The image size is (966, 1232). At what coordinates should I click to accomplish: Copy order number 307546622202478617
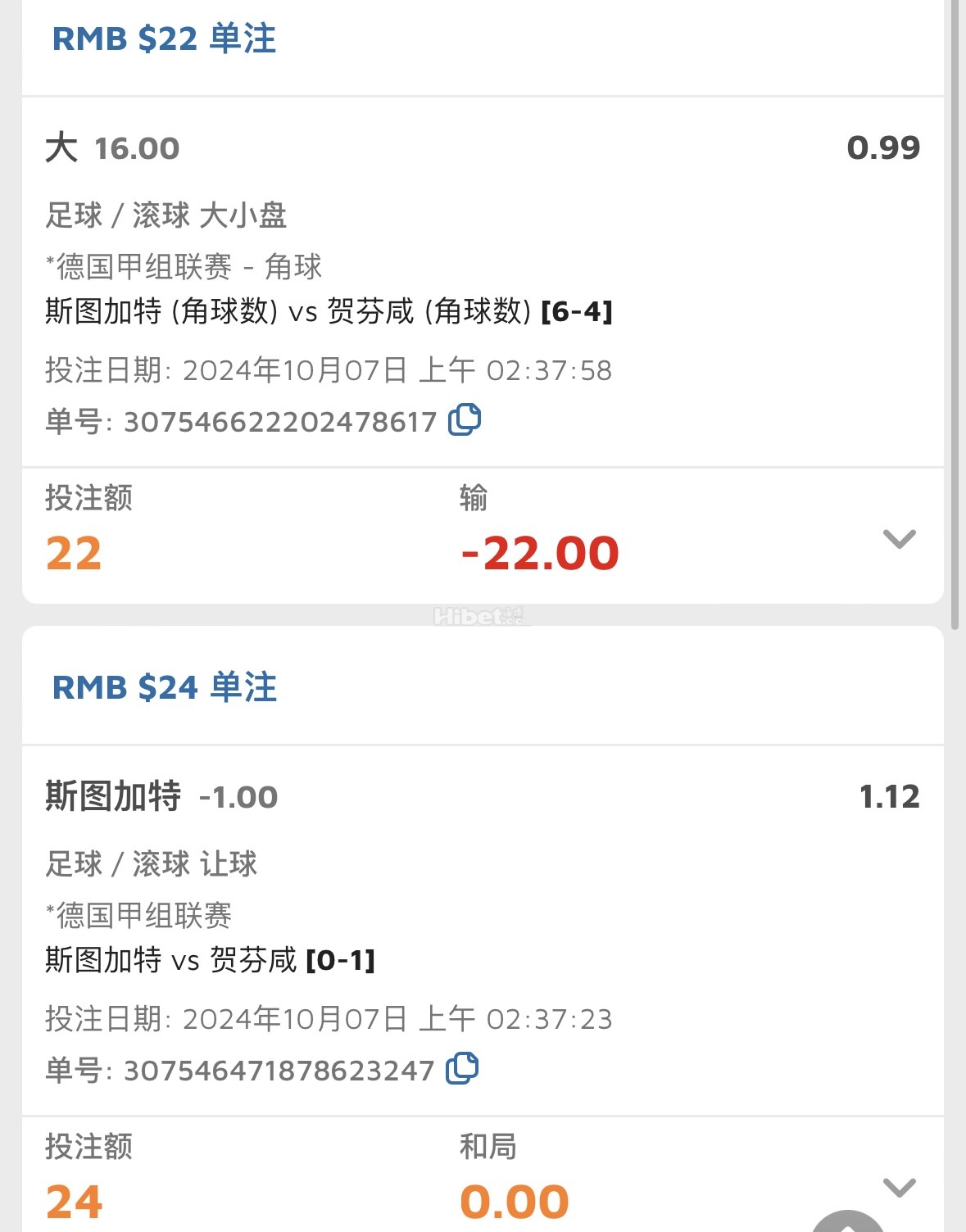[465, 420]
